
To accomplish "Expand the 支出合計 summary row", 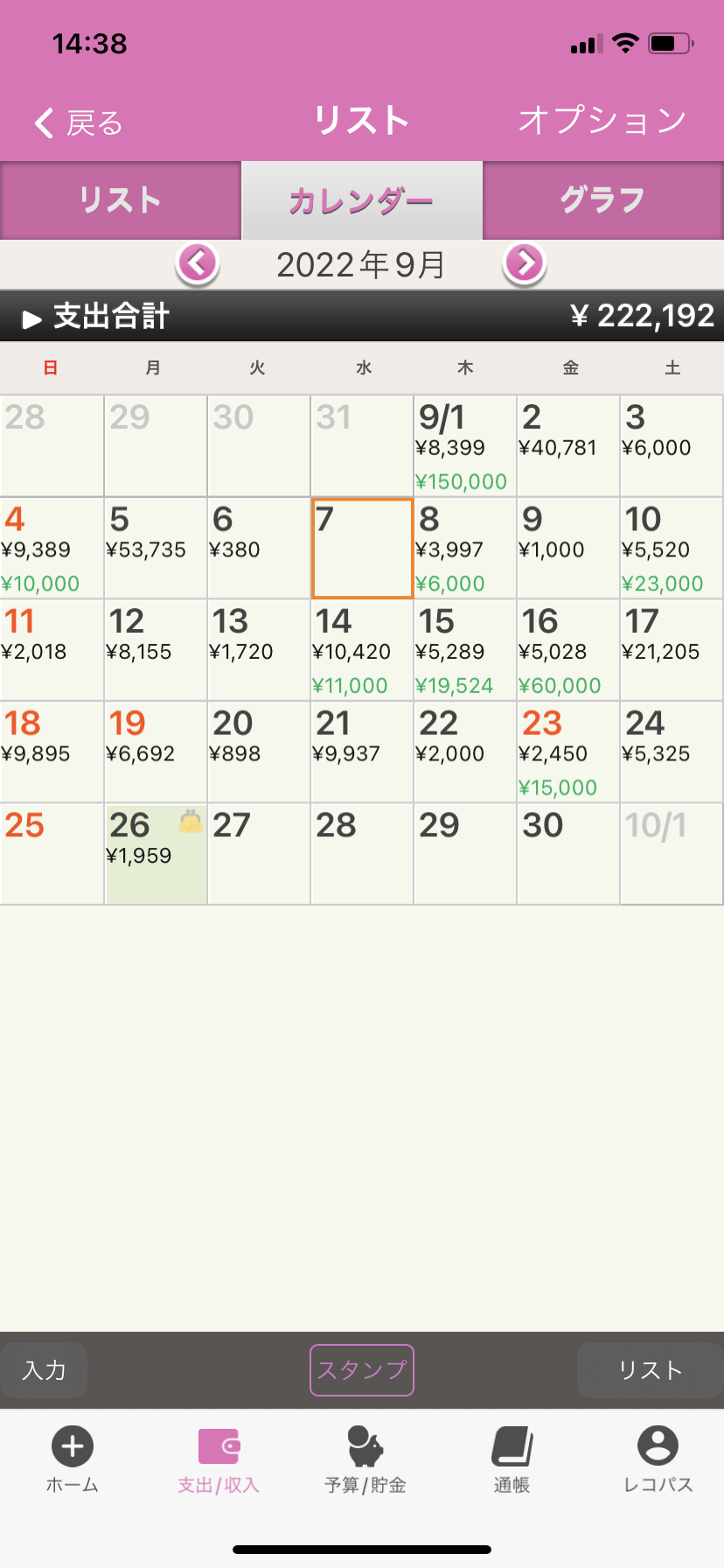I will 96,316.
